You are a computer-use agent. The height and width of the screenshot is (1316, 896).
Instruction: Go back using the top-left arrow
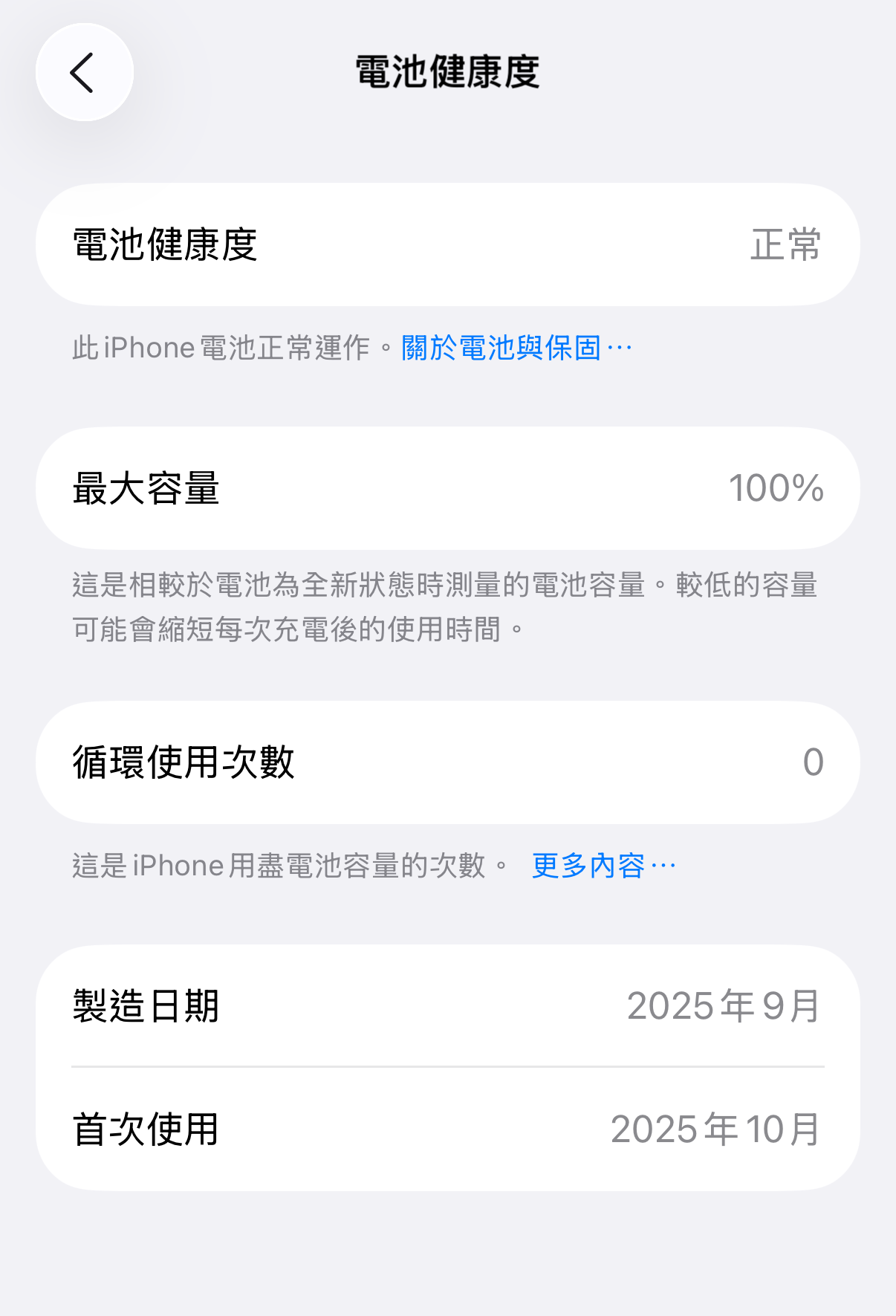coord(84,72)
